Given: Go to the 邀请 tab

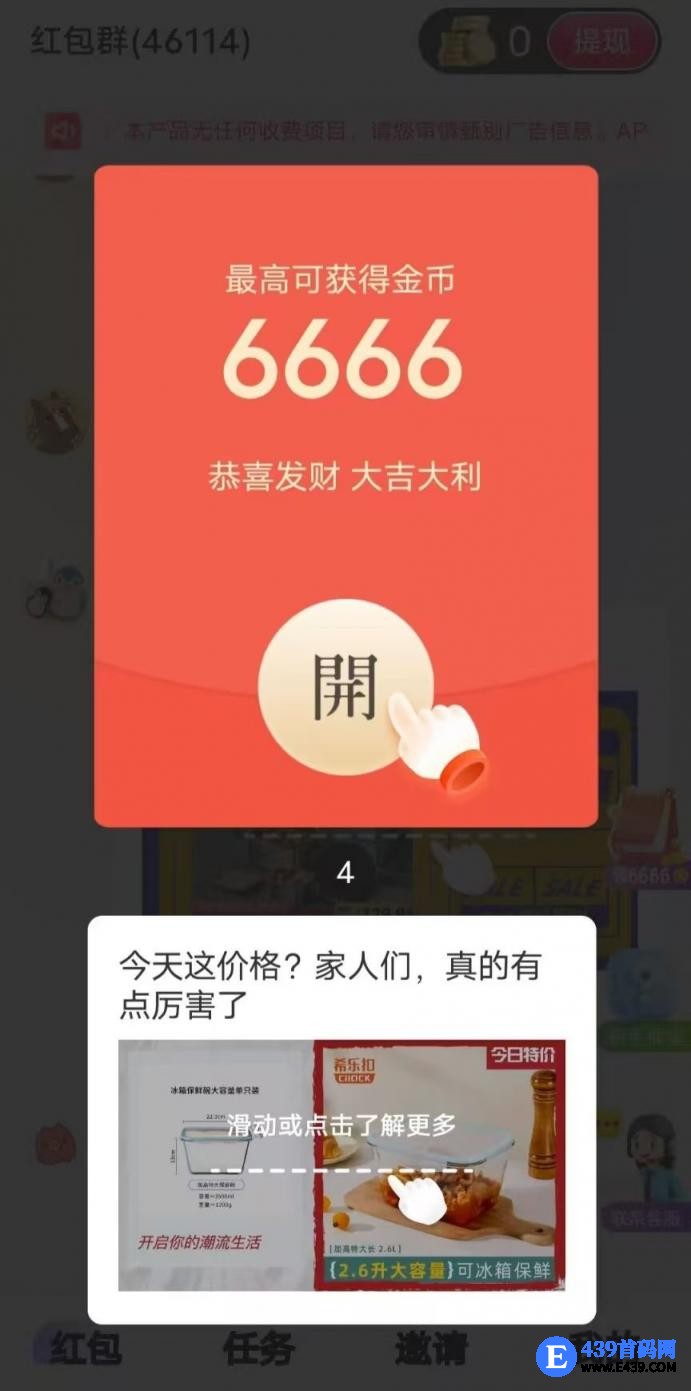Looking at the screenshot, I should [x=431, y=1349].
